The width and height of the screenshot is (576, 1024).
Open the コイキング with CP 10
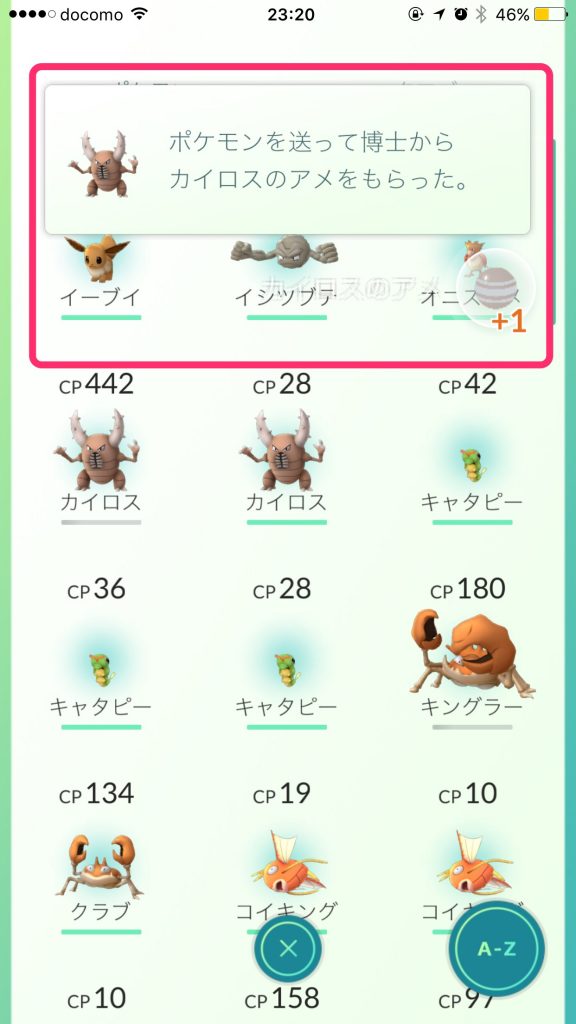pos(472,857)
